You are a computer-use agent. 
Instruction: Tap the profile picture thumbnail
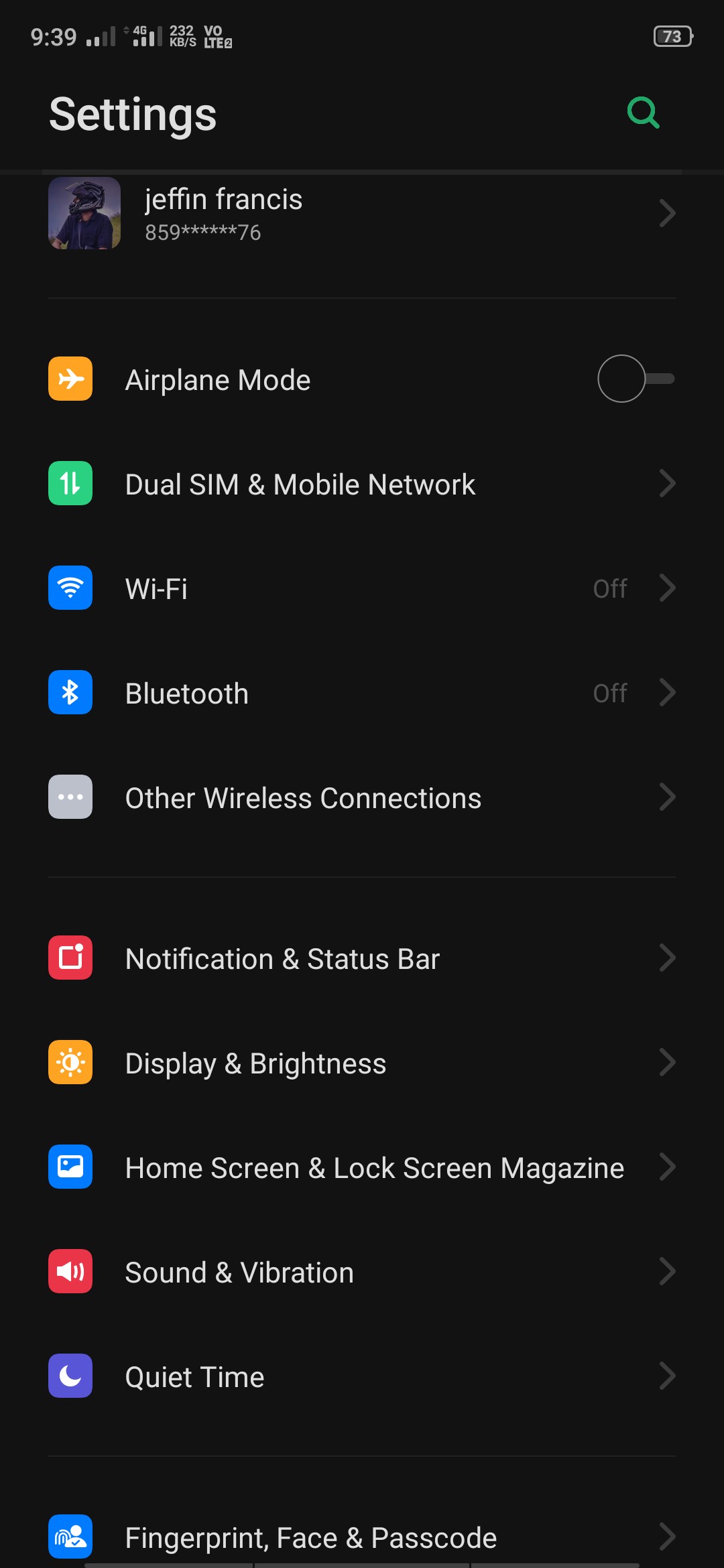click(x=84, y=213)
